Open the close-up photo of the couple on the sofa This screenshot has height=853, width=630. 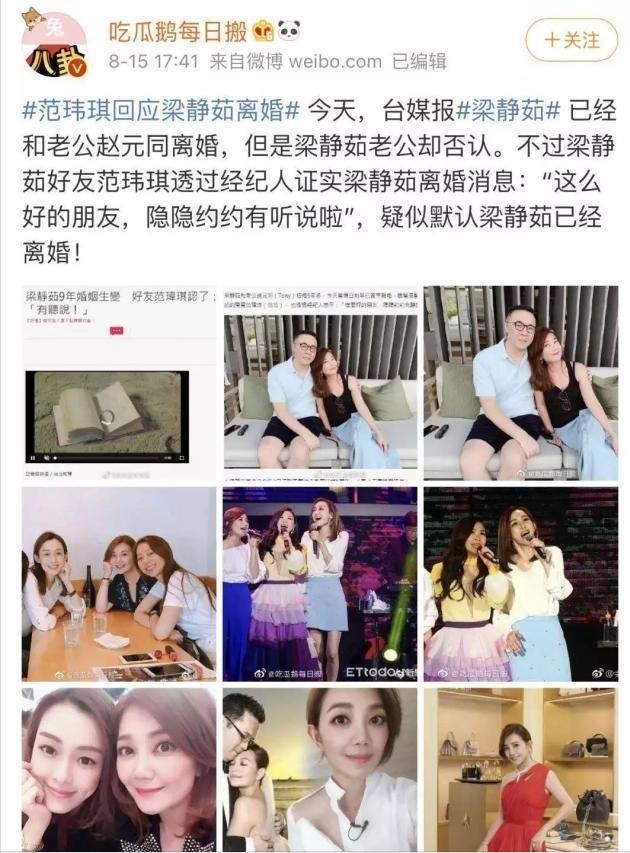click(520, 382)
